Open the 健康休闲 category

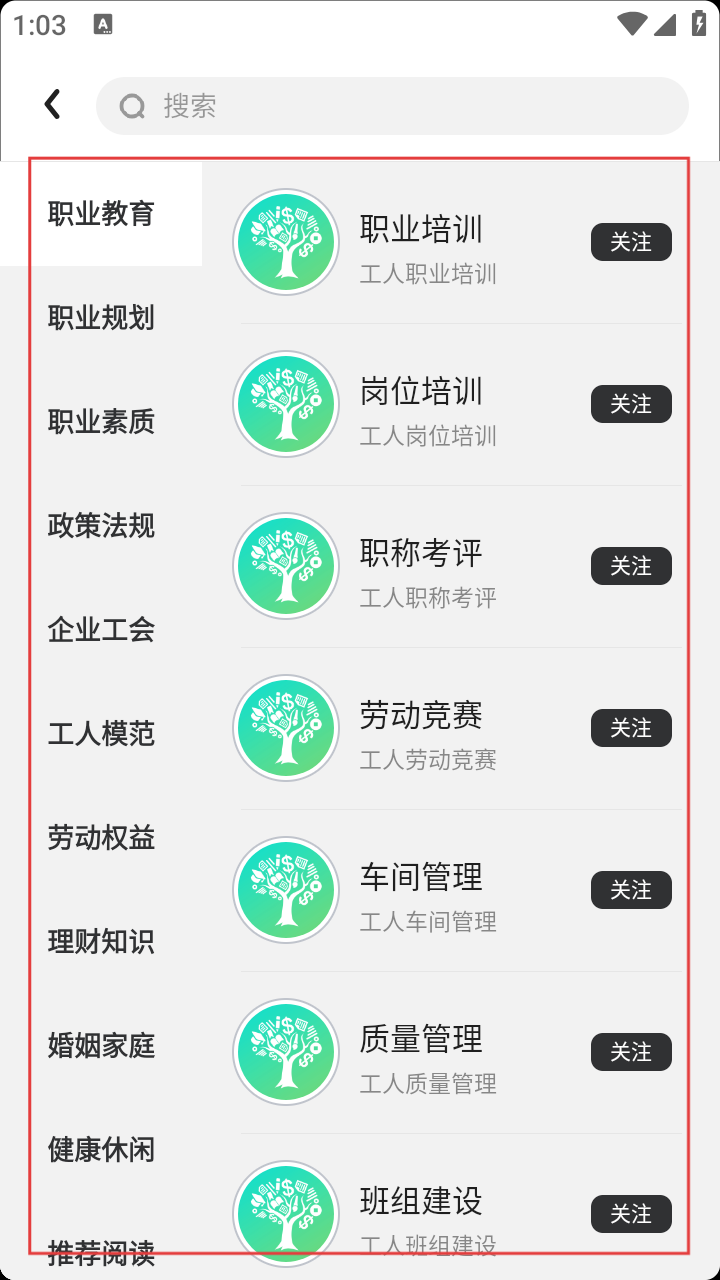pos(101,1150)
